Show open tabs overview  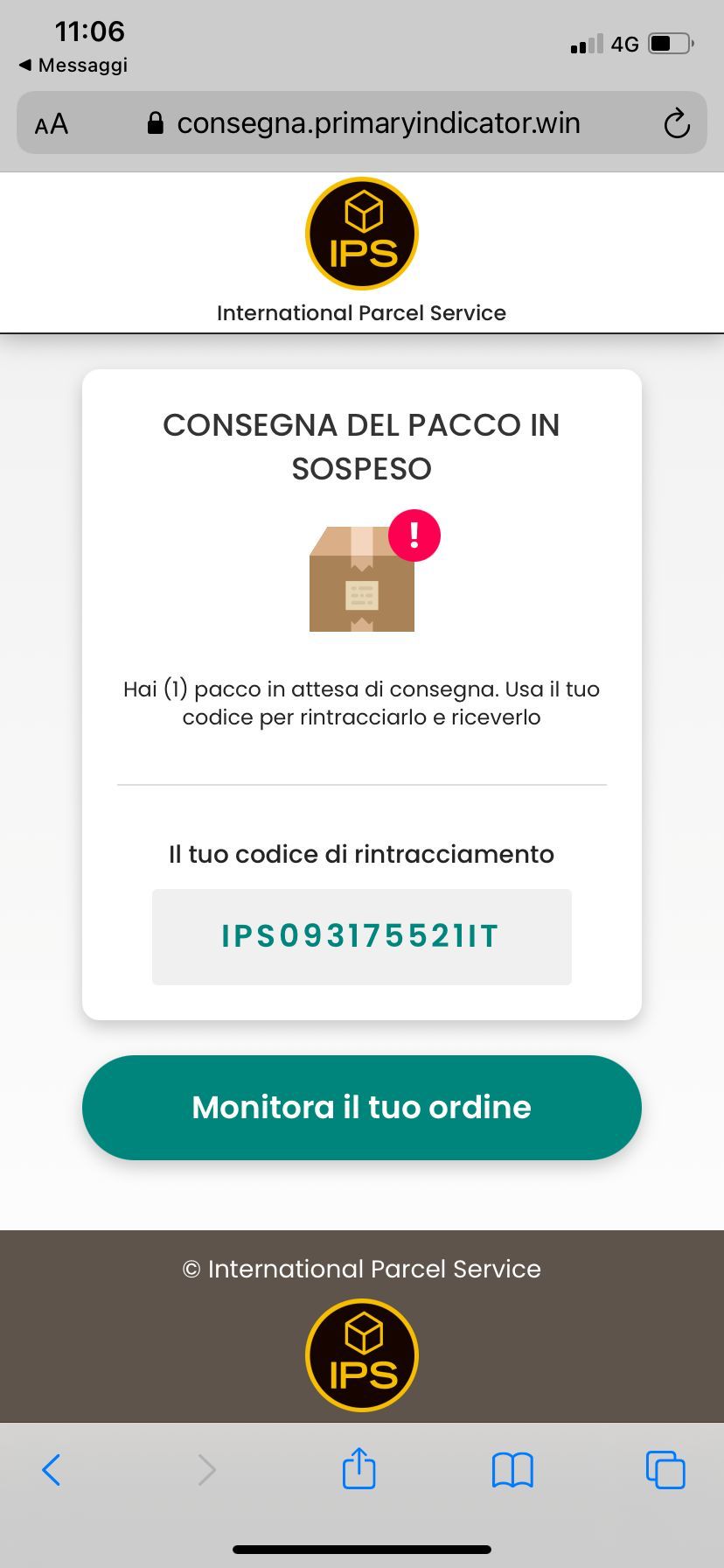[x=665, y=1470]
